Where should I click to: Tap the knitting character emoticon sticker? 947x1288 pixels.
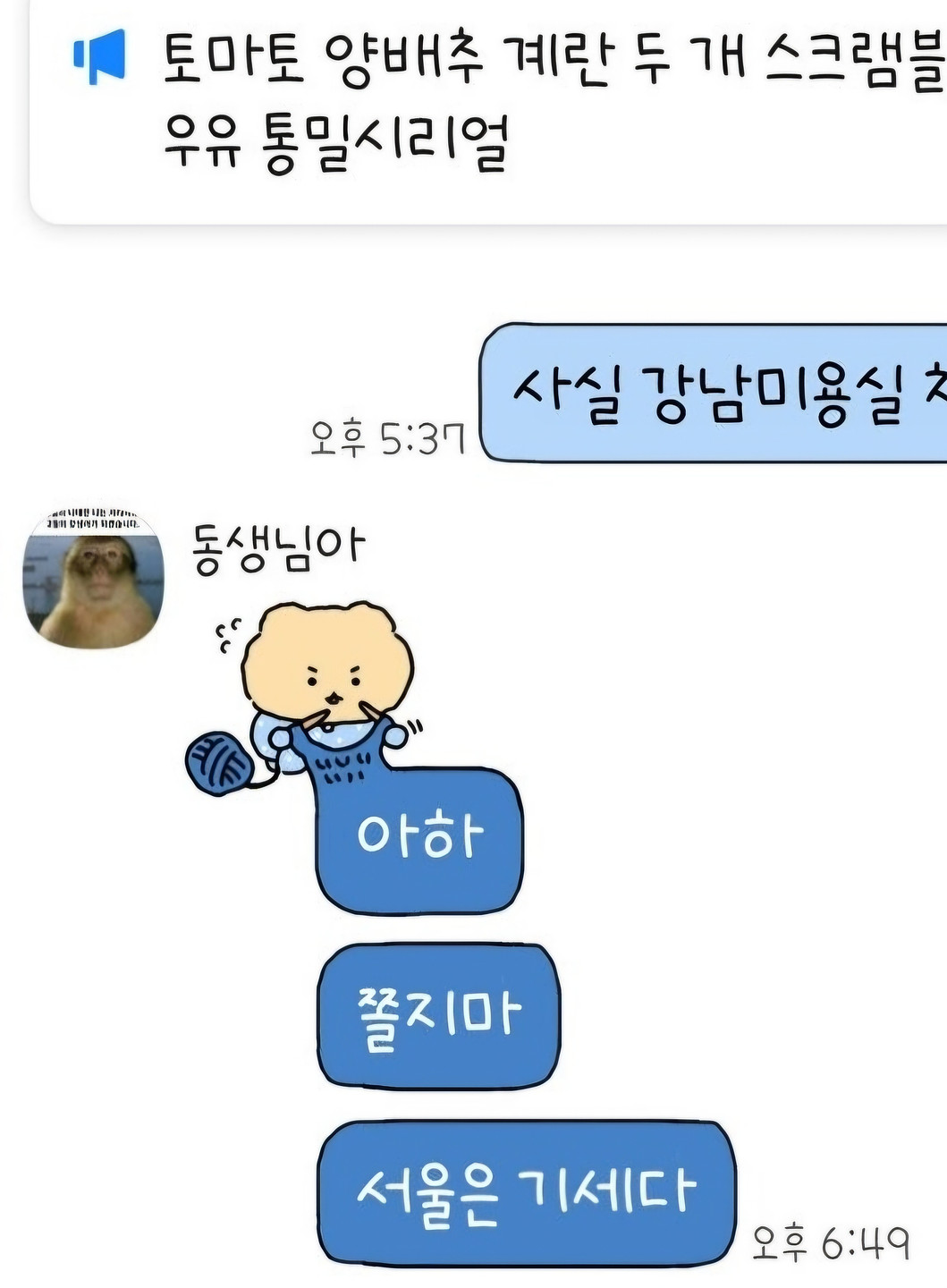coord(313,693)
